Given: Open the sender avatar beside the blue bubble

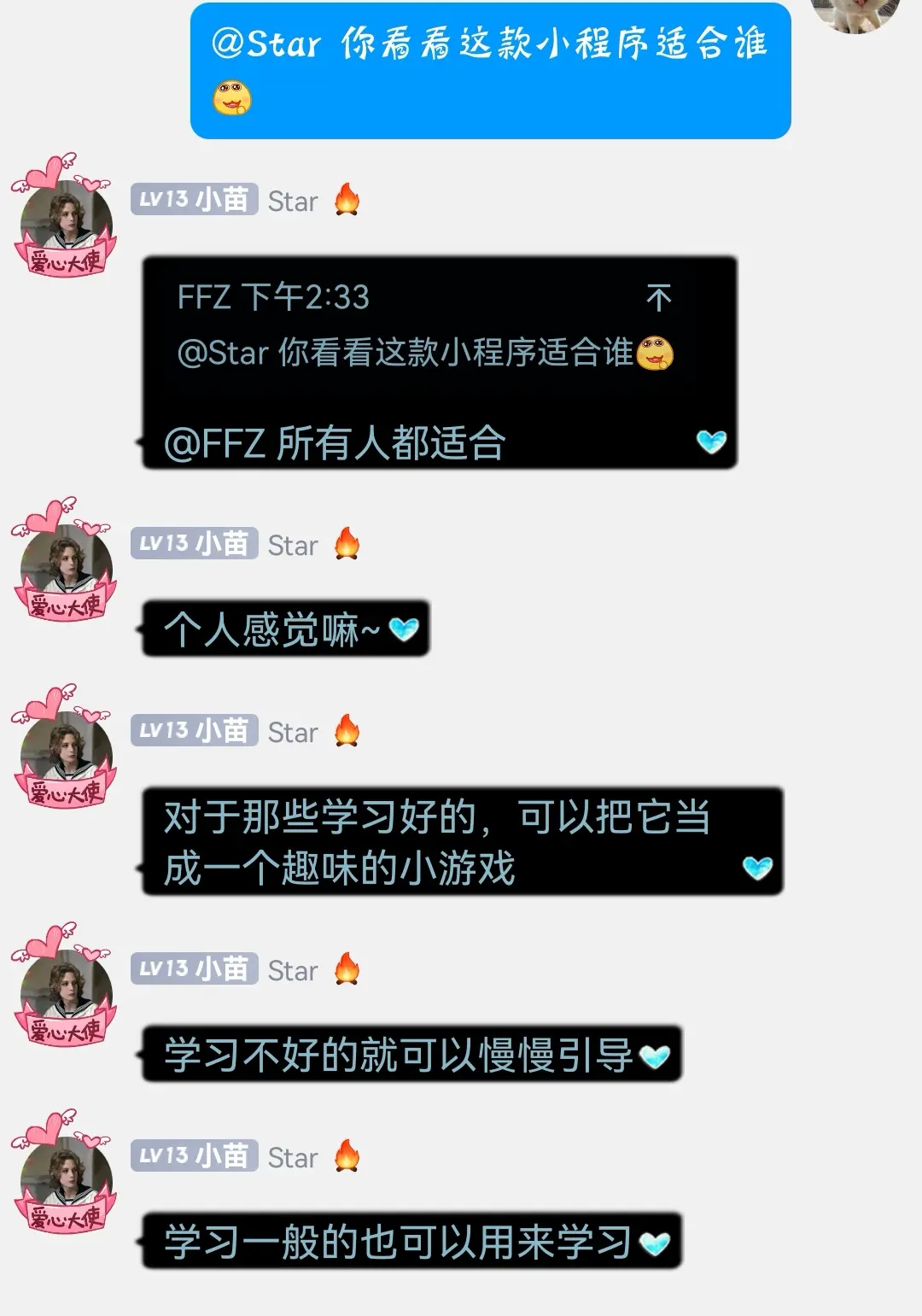Looking at the screenshot, I should 854,15.
